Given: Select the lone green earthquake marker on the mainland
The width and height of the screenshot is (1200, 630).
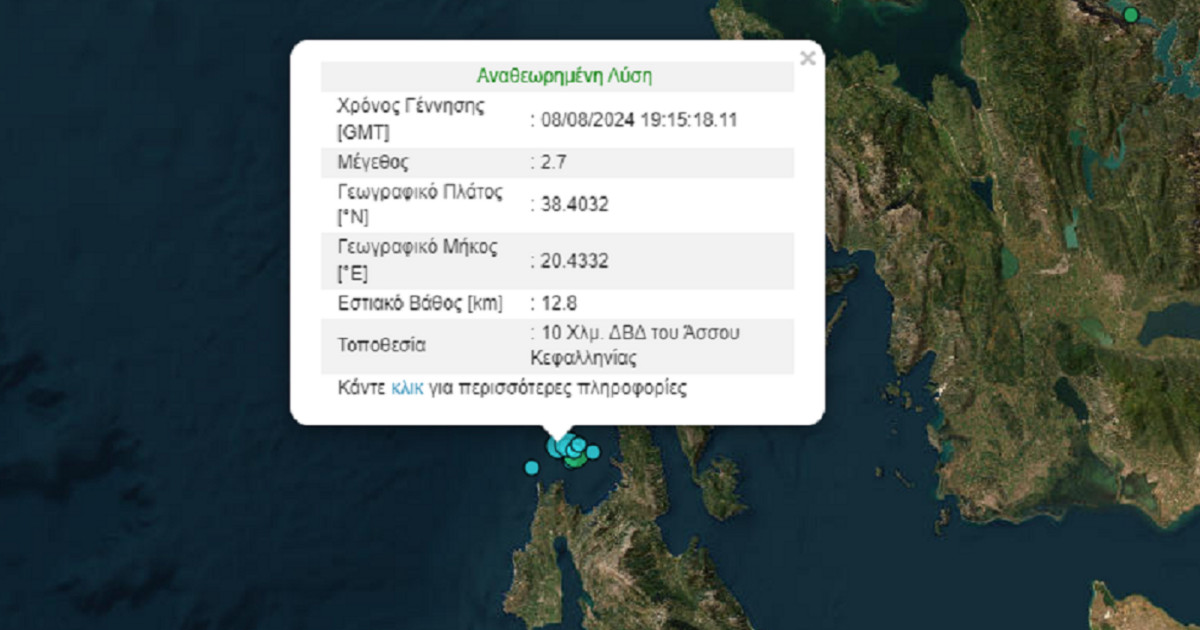Looking at the screenshot, I should click(1131, 15).
